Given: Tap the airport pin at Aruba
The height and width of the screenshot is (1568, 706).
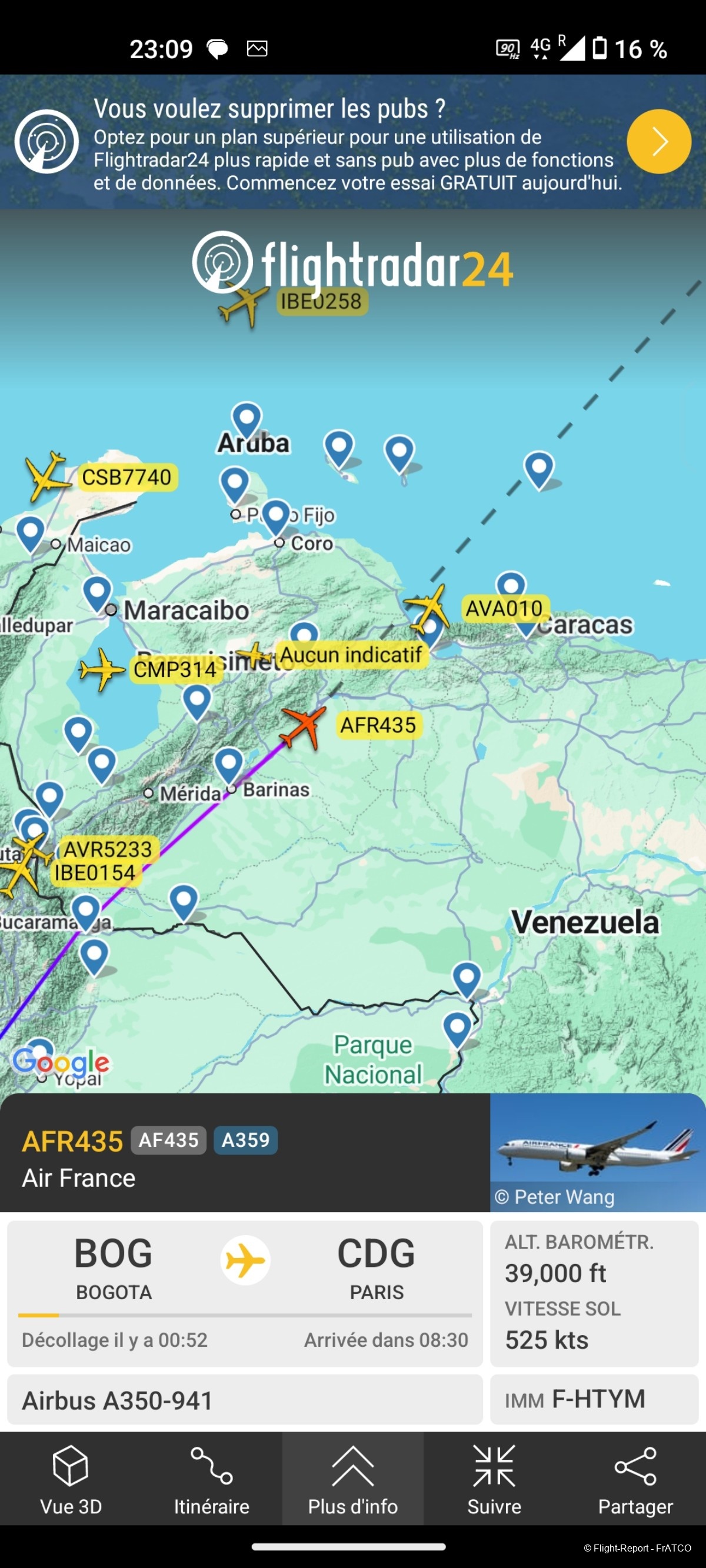Looking at the screenshot, I should tap(247, 419).
